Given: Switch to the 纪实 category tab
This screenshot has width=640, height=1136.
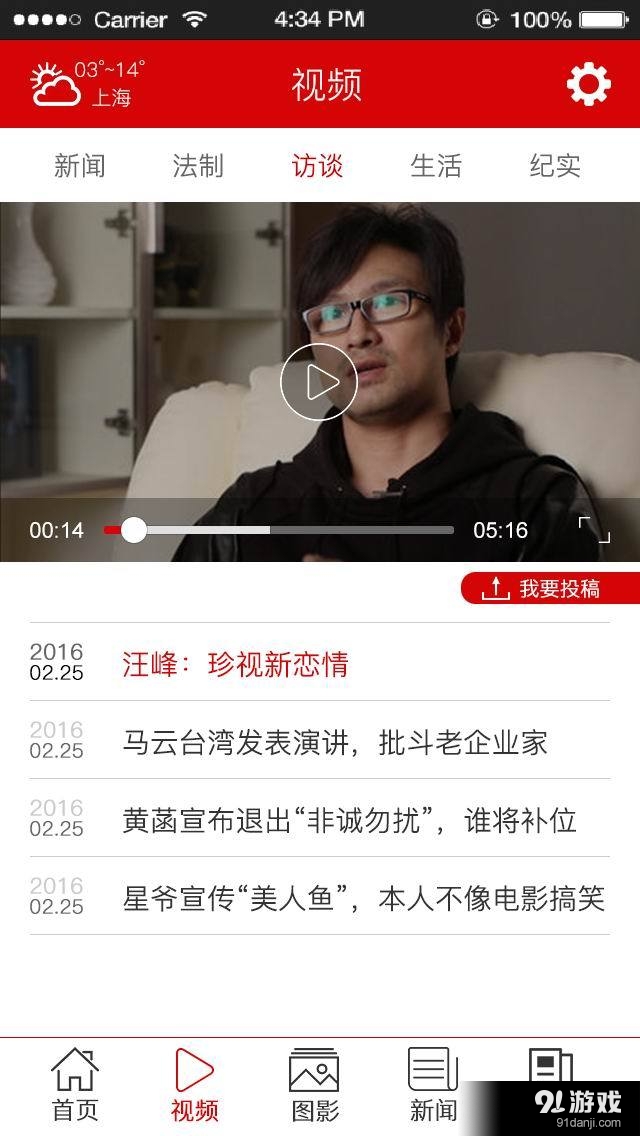Looking at the screenshot, I should coord(555,166).
